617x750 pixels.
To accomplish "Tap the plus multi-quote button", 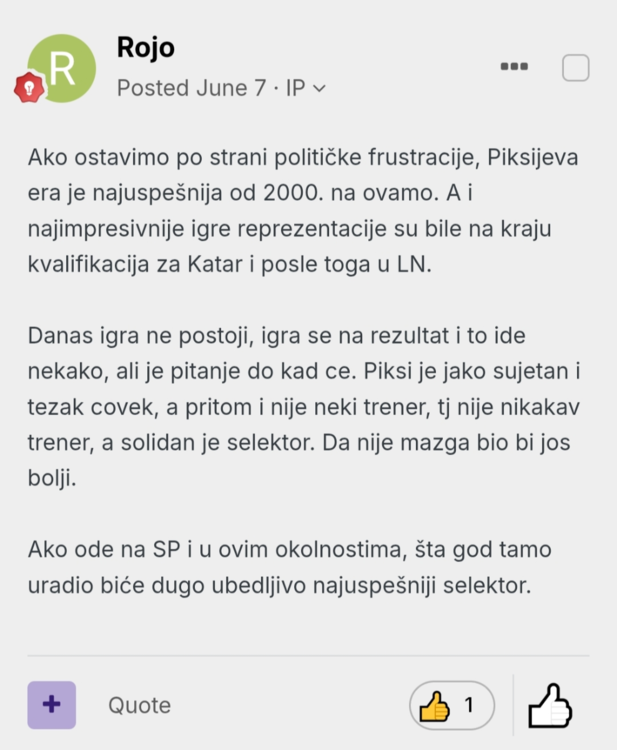I will pos(51,704).
